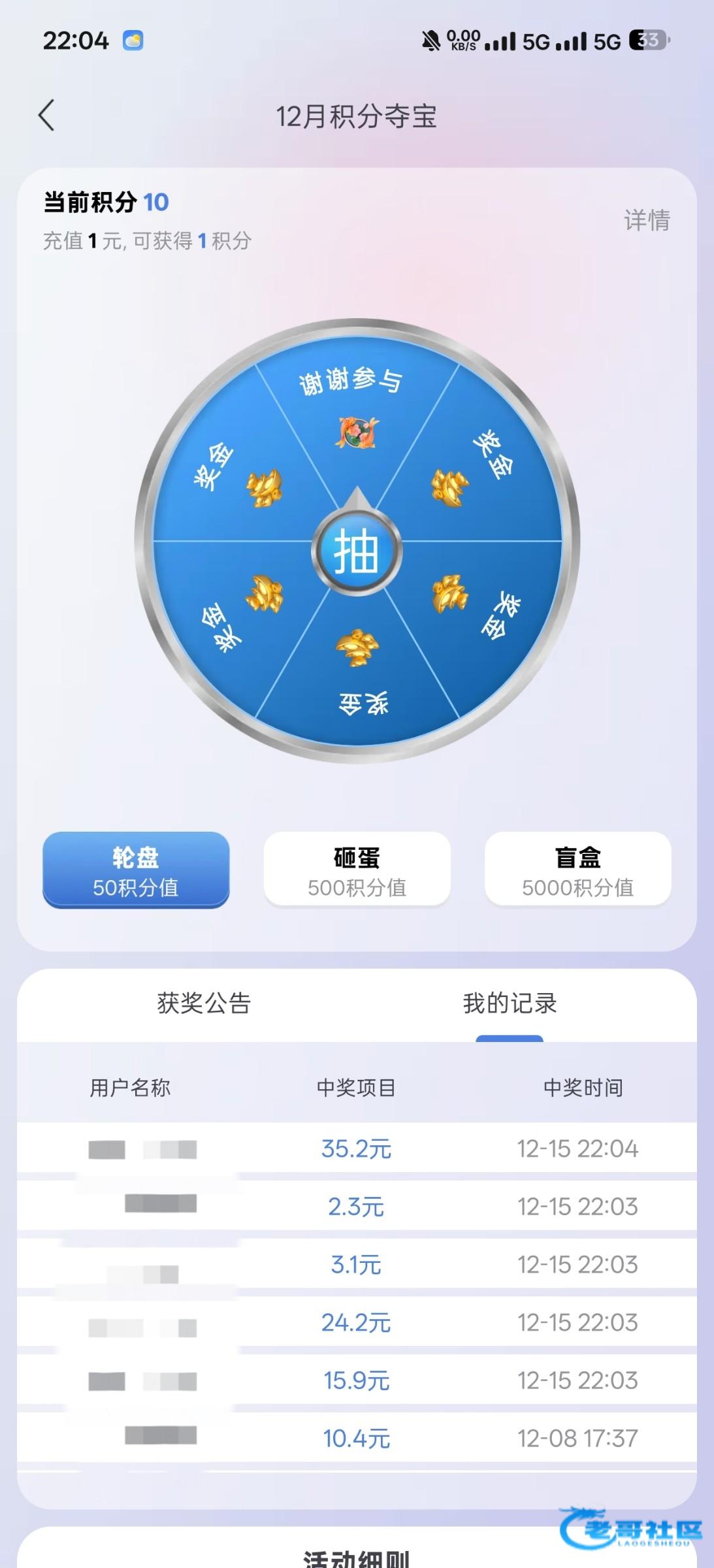The width and height of the screenshot is (714, 1568).
Task: Switch to 盲盒 5000积分值 game
Action: click(577, 870)
